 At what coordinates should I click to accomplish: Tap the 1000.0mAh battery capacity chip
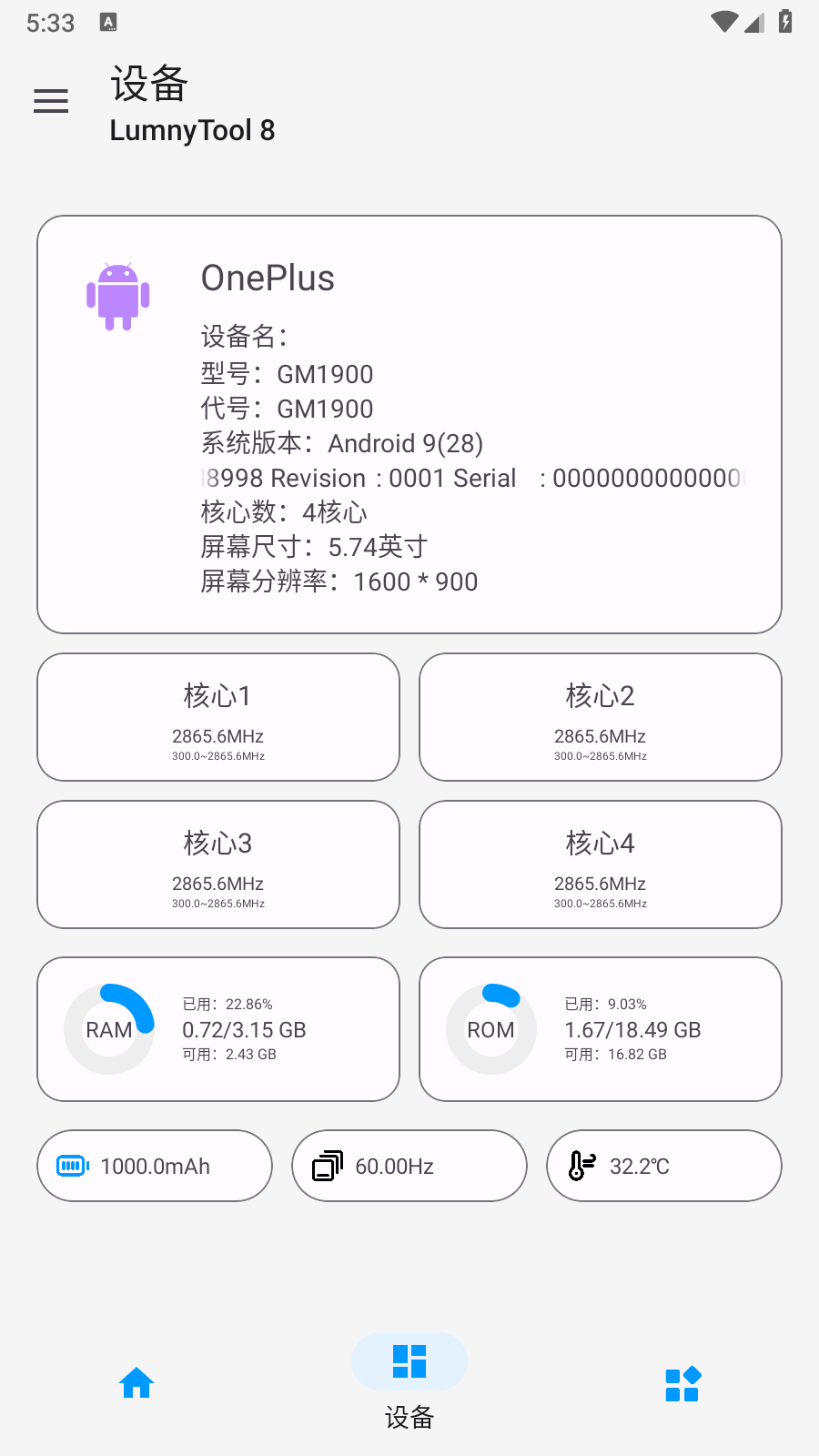(154, 1166)
